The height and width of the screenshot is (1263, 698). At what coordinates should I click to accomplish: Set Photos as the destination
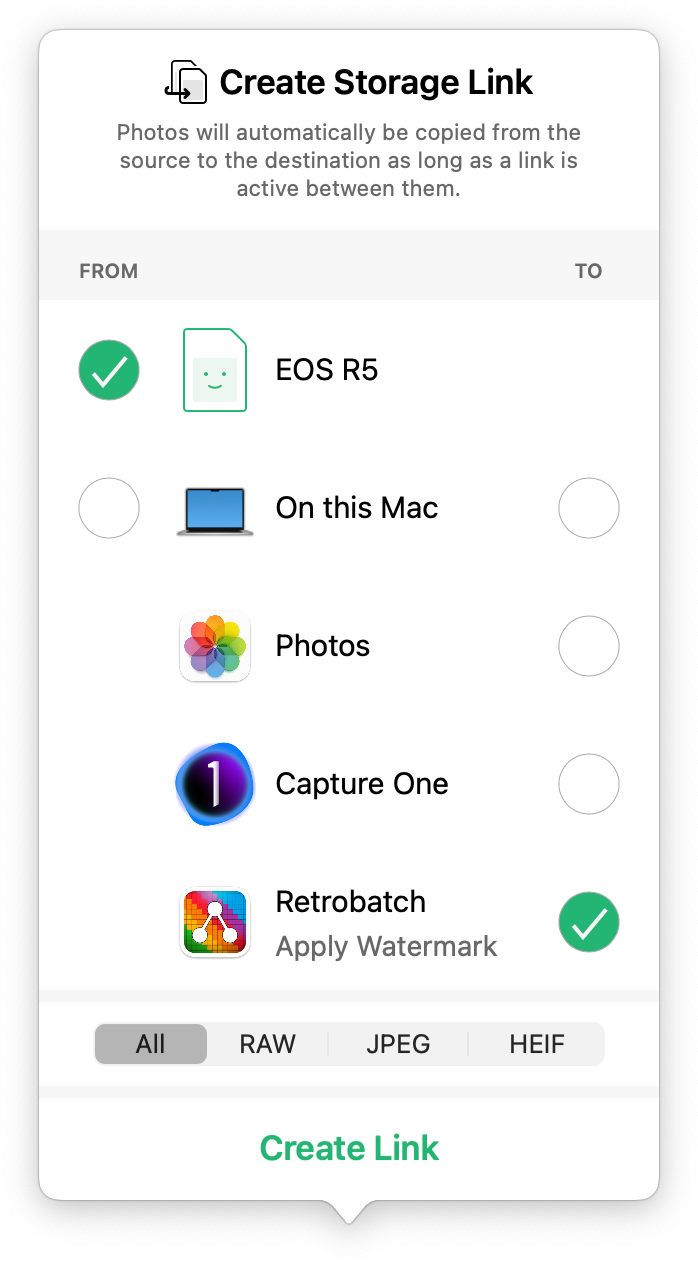pyautogui.click(x=589, y=646)
